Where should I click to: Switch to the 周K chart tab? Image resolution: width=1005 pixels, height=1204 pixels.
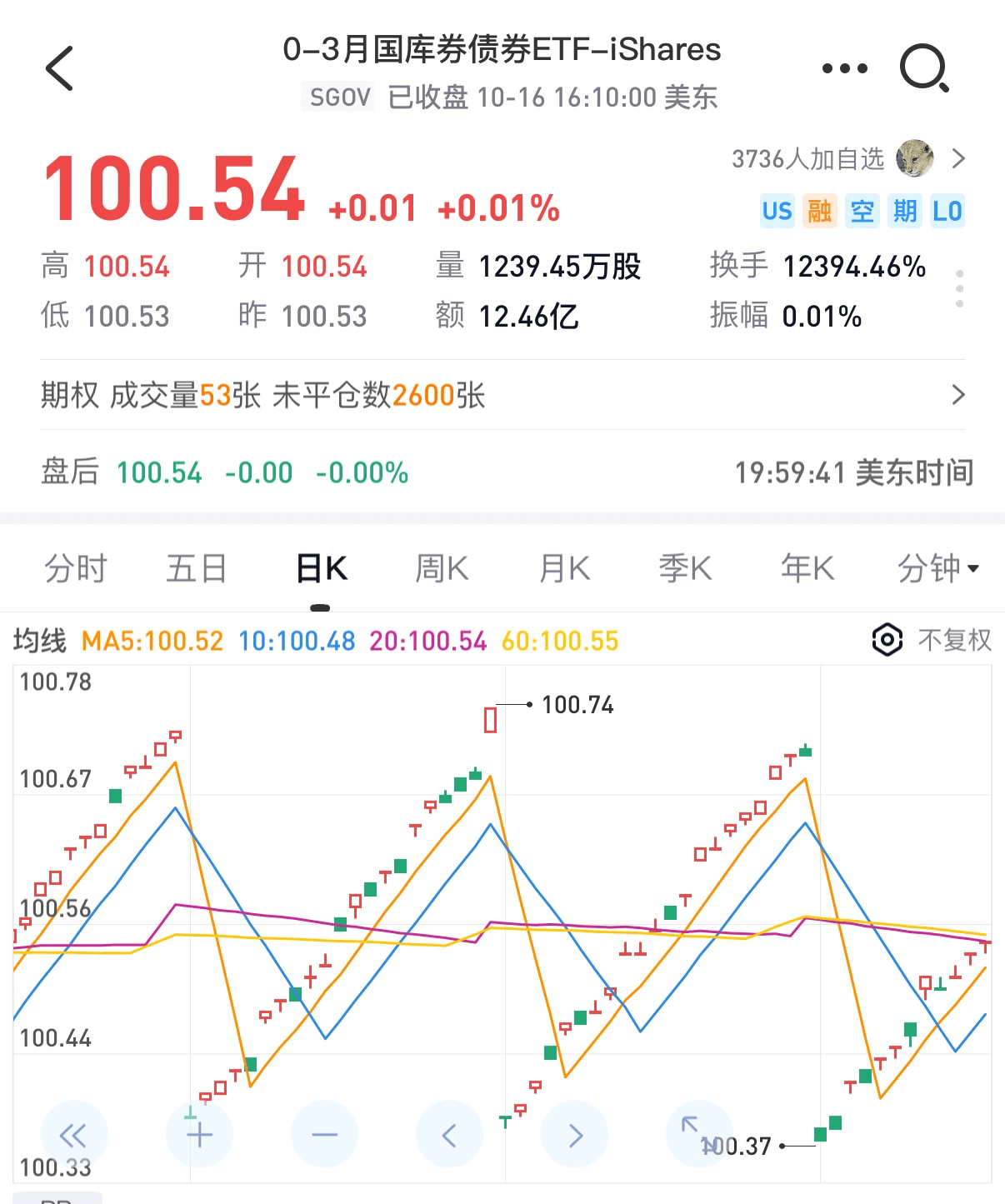point(442,569)
